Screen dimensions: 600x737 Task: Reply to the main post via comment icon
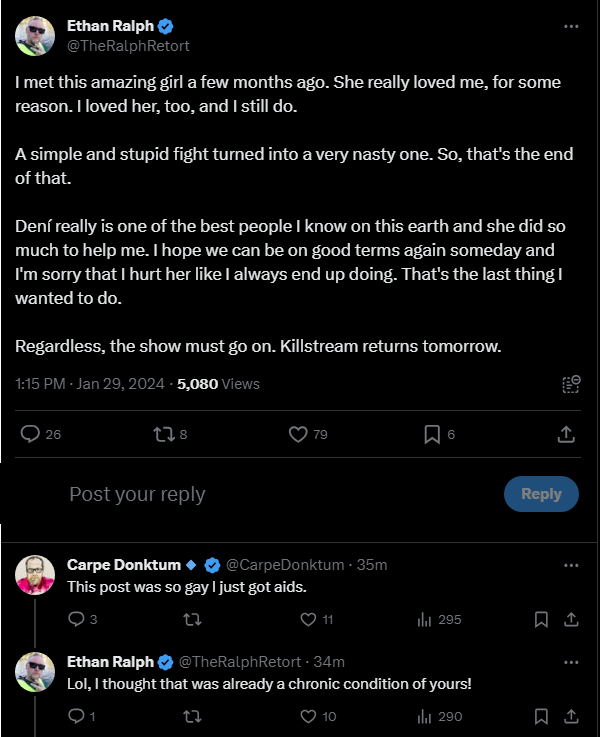click(31, 434)
